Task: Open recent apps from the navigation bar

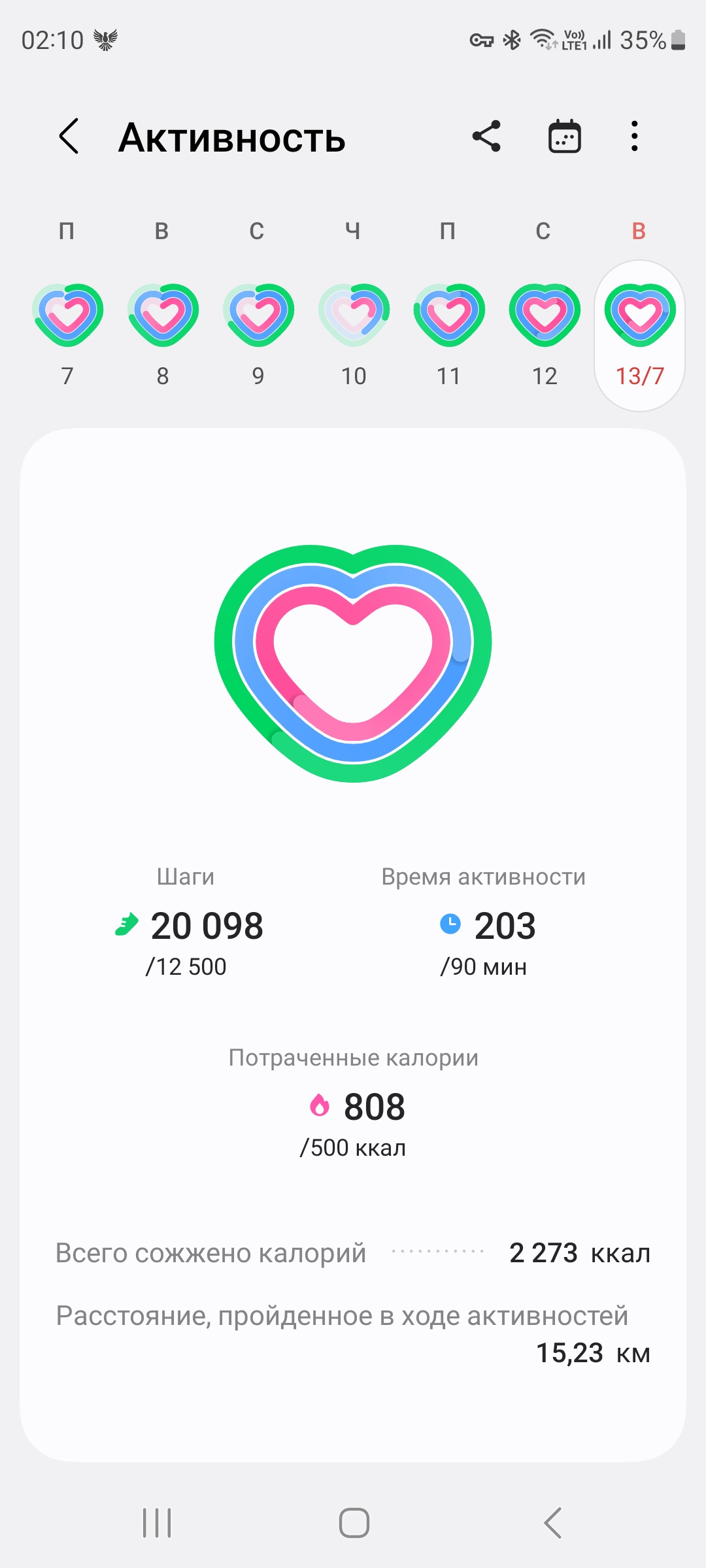Action: (157, 1523)
